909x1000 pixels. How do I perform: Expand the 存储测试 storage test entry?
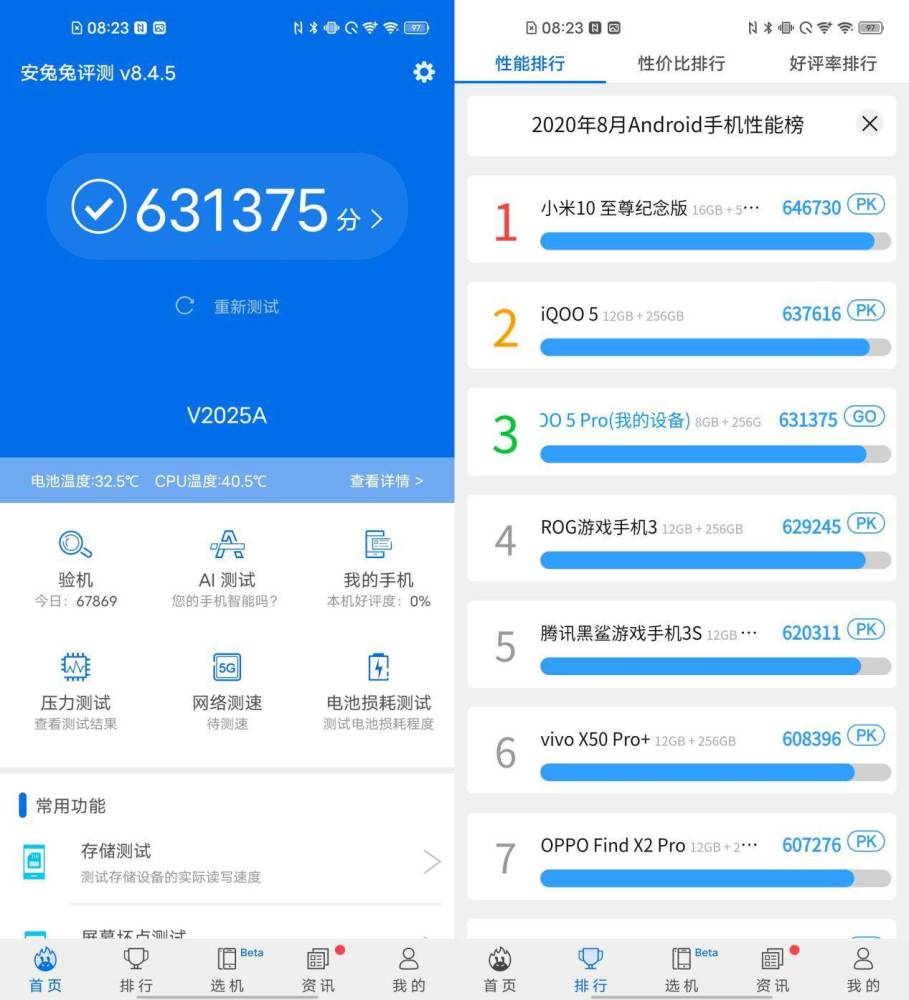(x=227, y=861)
